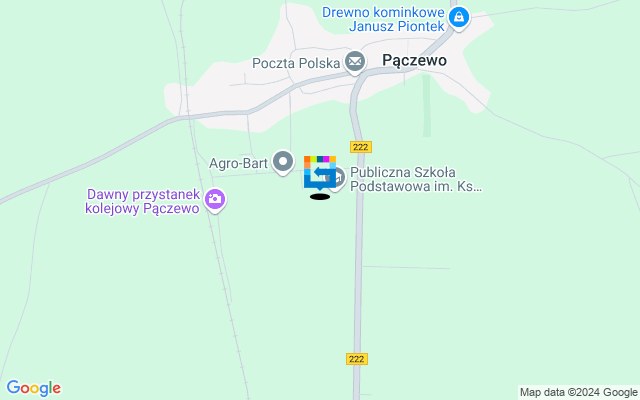Select Publiczna Szkoła Podstawowa school marker

point(338,179)
